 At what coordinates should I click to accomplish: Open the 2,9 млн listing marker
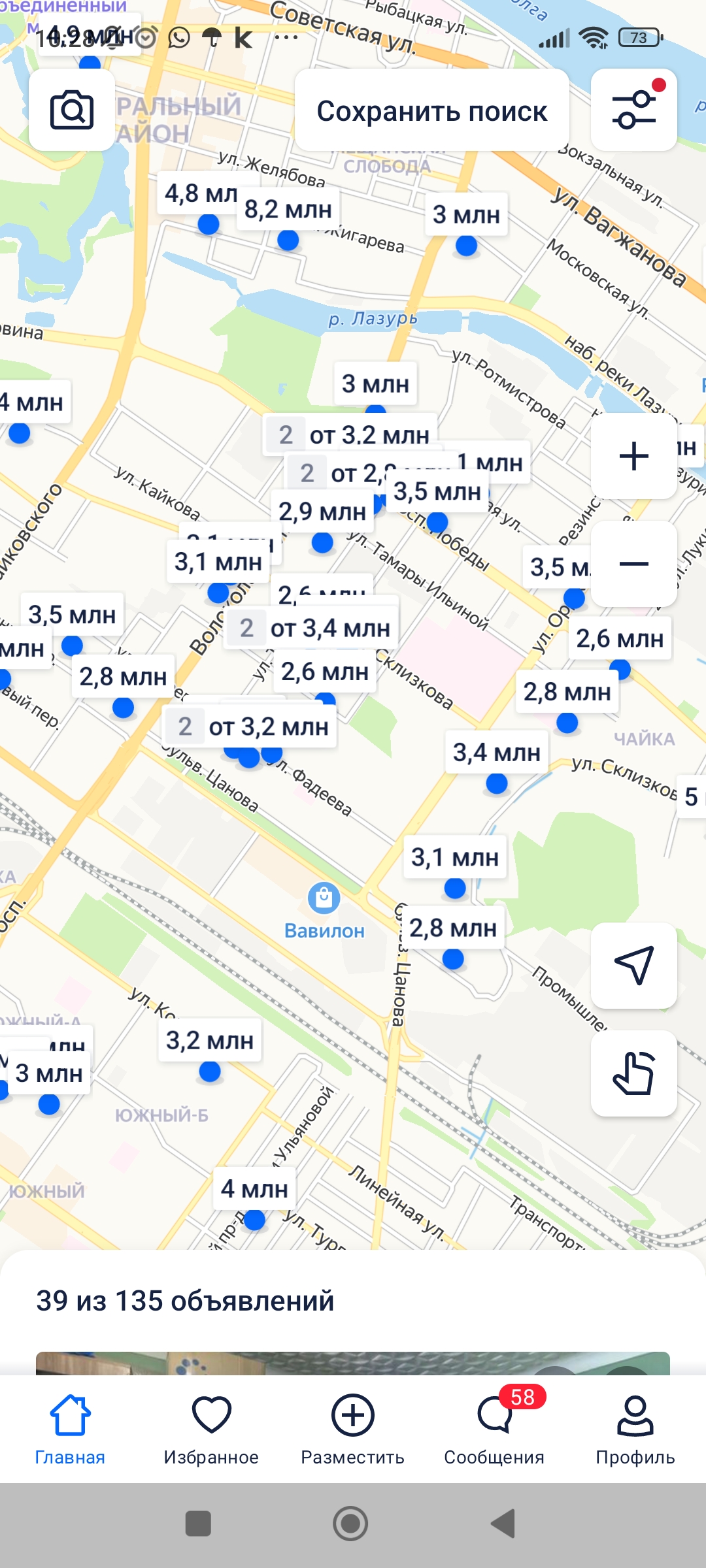(x=322, y=512)
